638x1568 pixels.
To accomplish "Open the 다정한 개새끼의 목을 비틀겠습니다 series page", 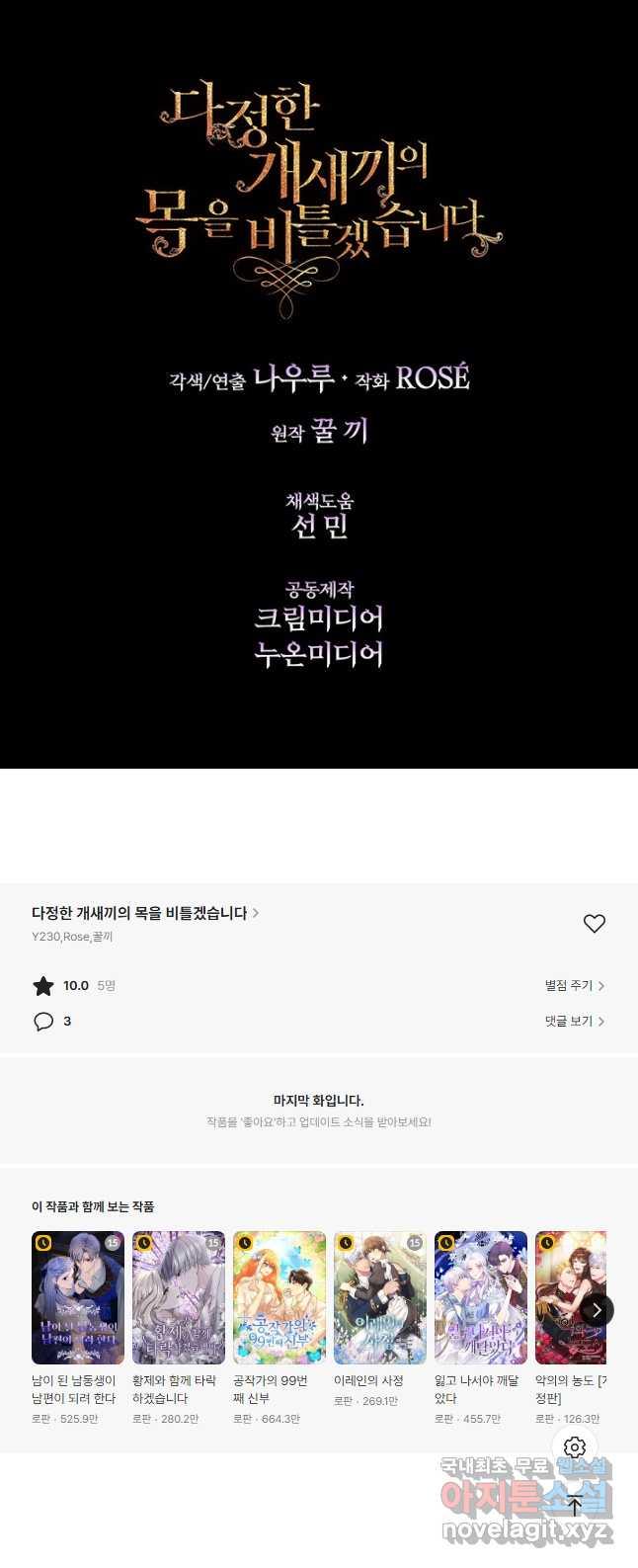I will click(145, 913).
